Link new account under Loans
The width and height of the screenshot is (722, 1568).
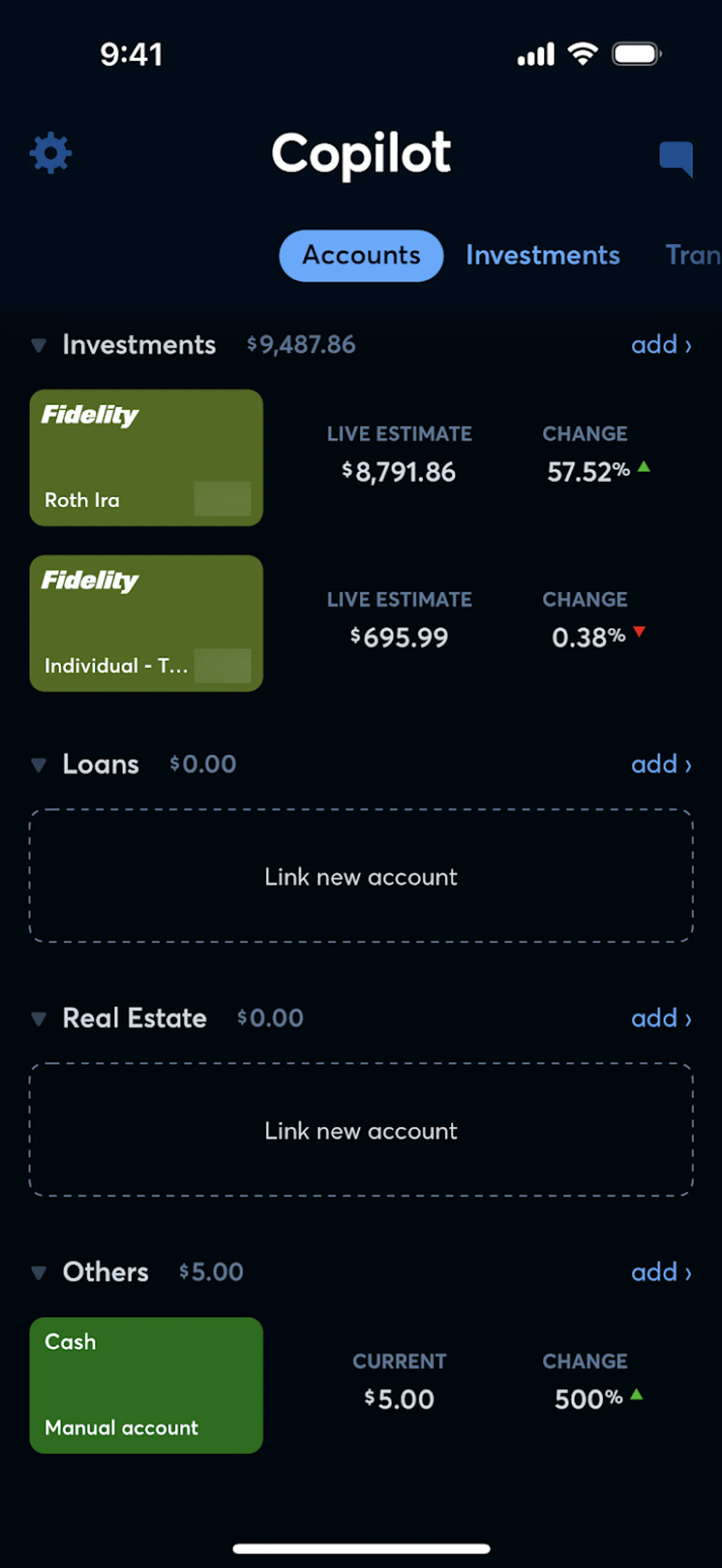point(361,876)
